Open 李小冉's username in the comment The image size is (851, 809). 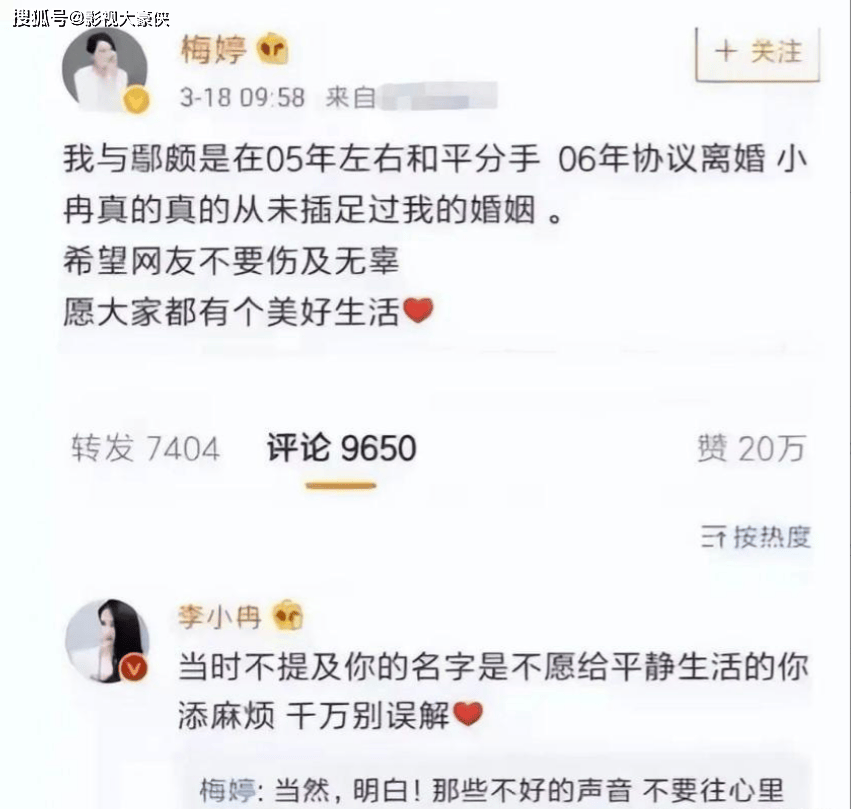[220, 616]
